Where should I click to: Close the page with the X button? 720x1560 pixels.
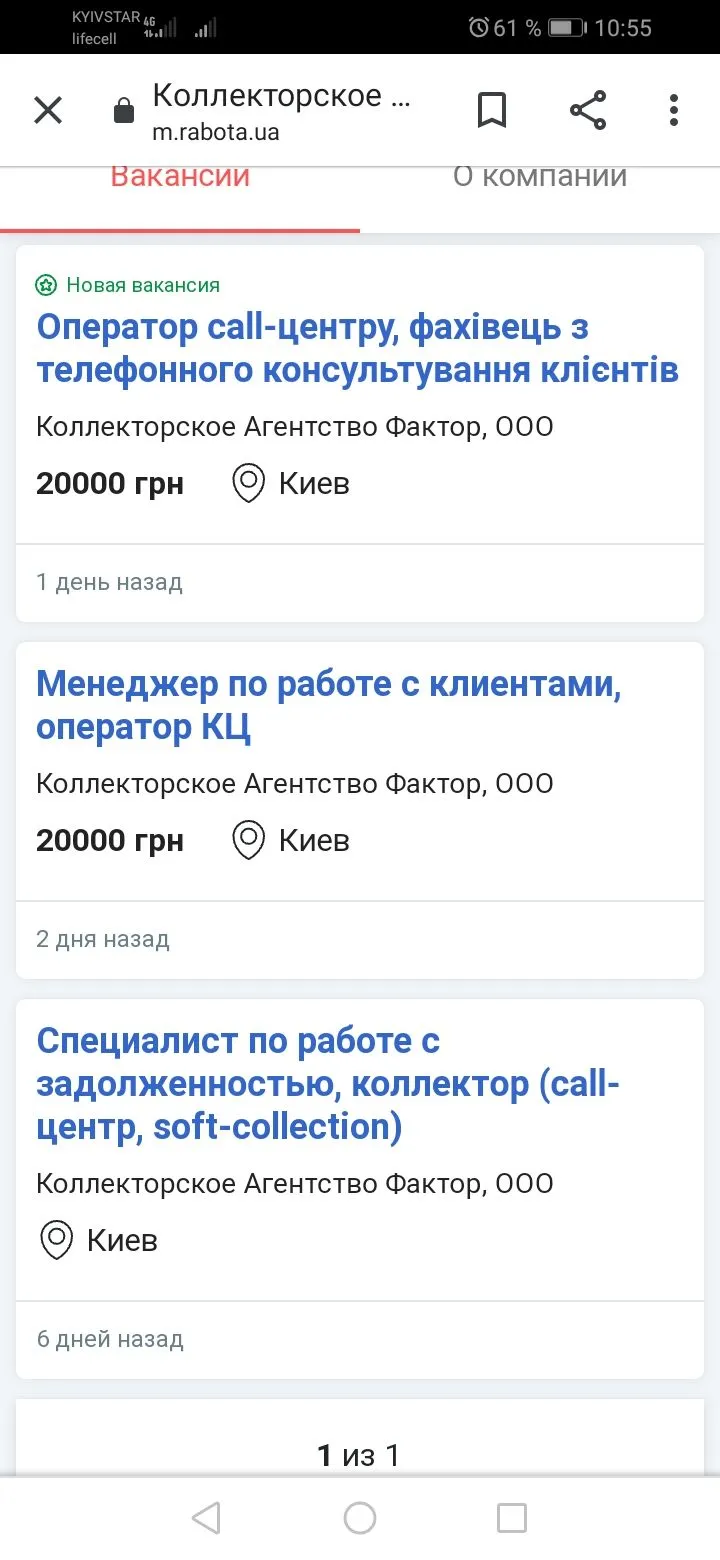coord(47,110)
